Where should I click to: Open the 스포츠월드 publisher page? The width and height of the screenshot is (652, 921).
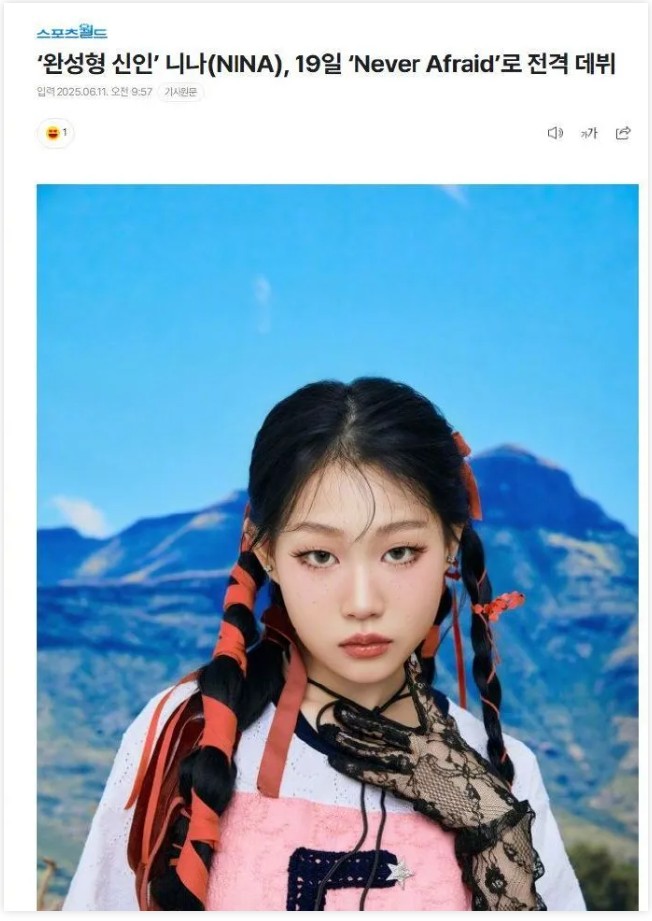[x=72, y=33]
